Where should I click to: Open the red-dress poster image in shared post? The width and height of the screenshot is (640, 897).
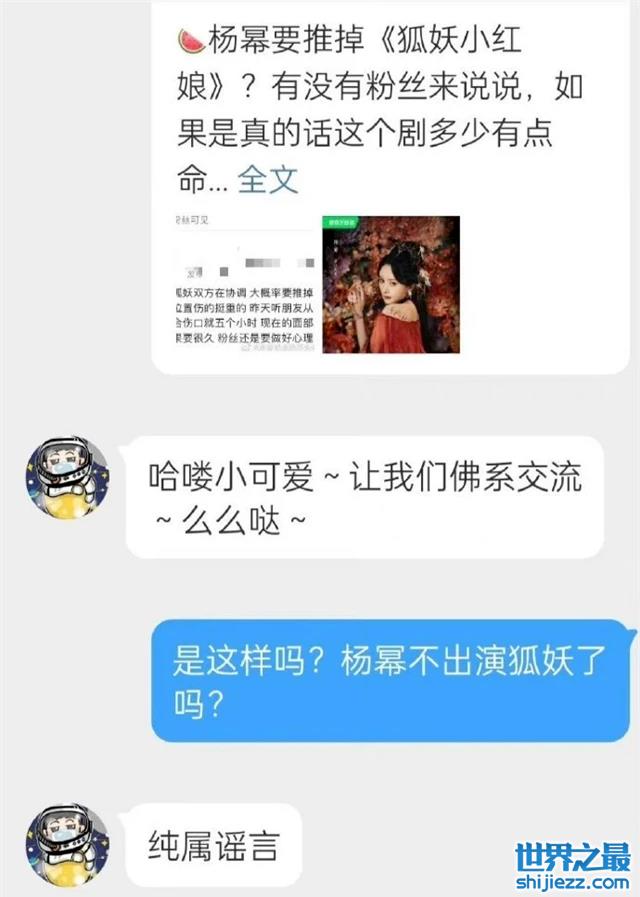(390, 285)
